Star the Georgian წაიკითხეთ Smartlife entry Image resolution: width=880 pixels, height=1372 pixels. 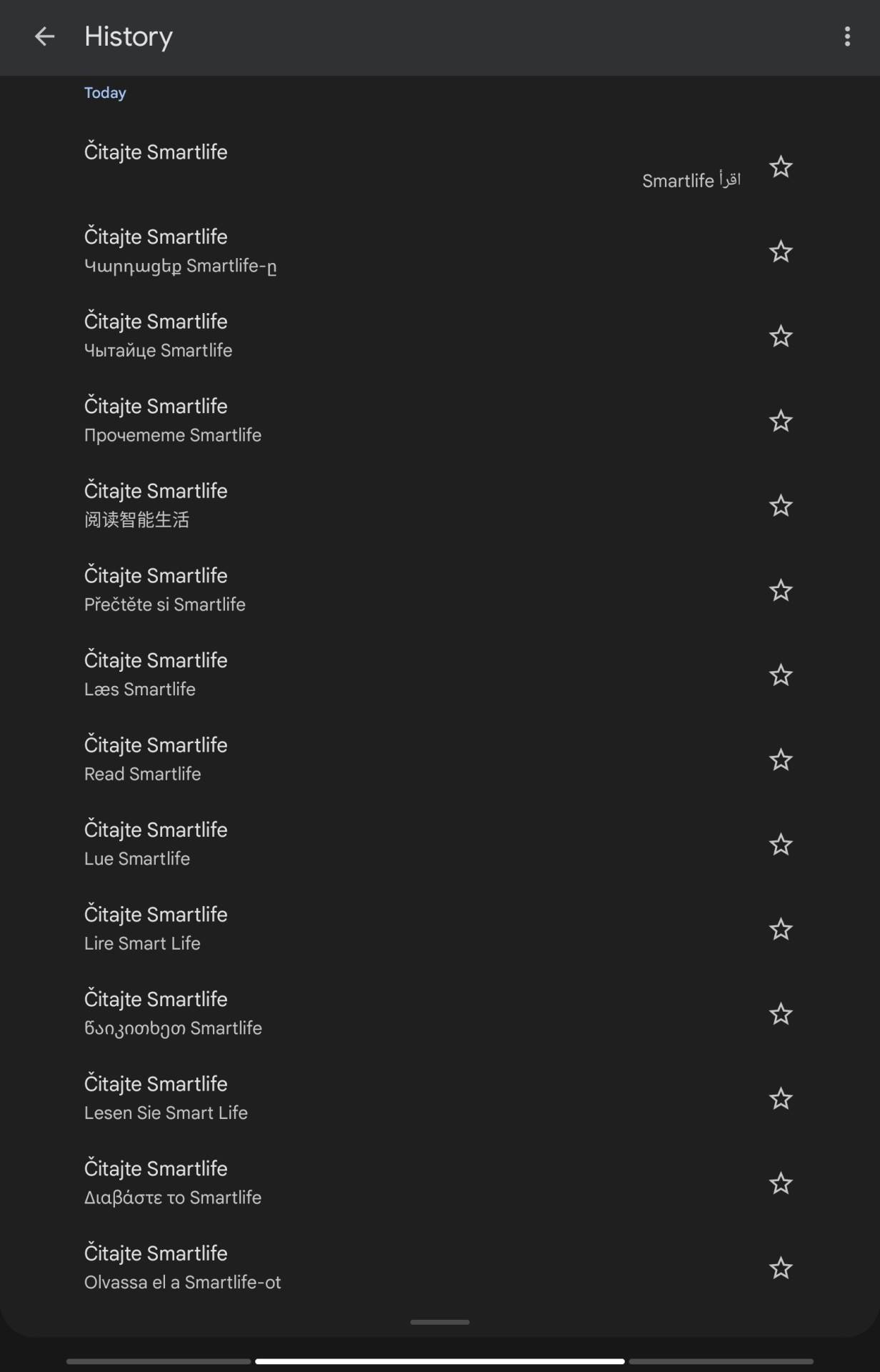[x=781, y=1014]
